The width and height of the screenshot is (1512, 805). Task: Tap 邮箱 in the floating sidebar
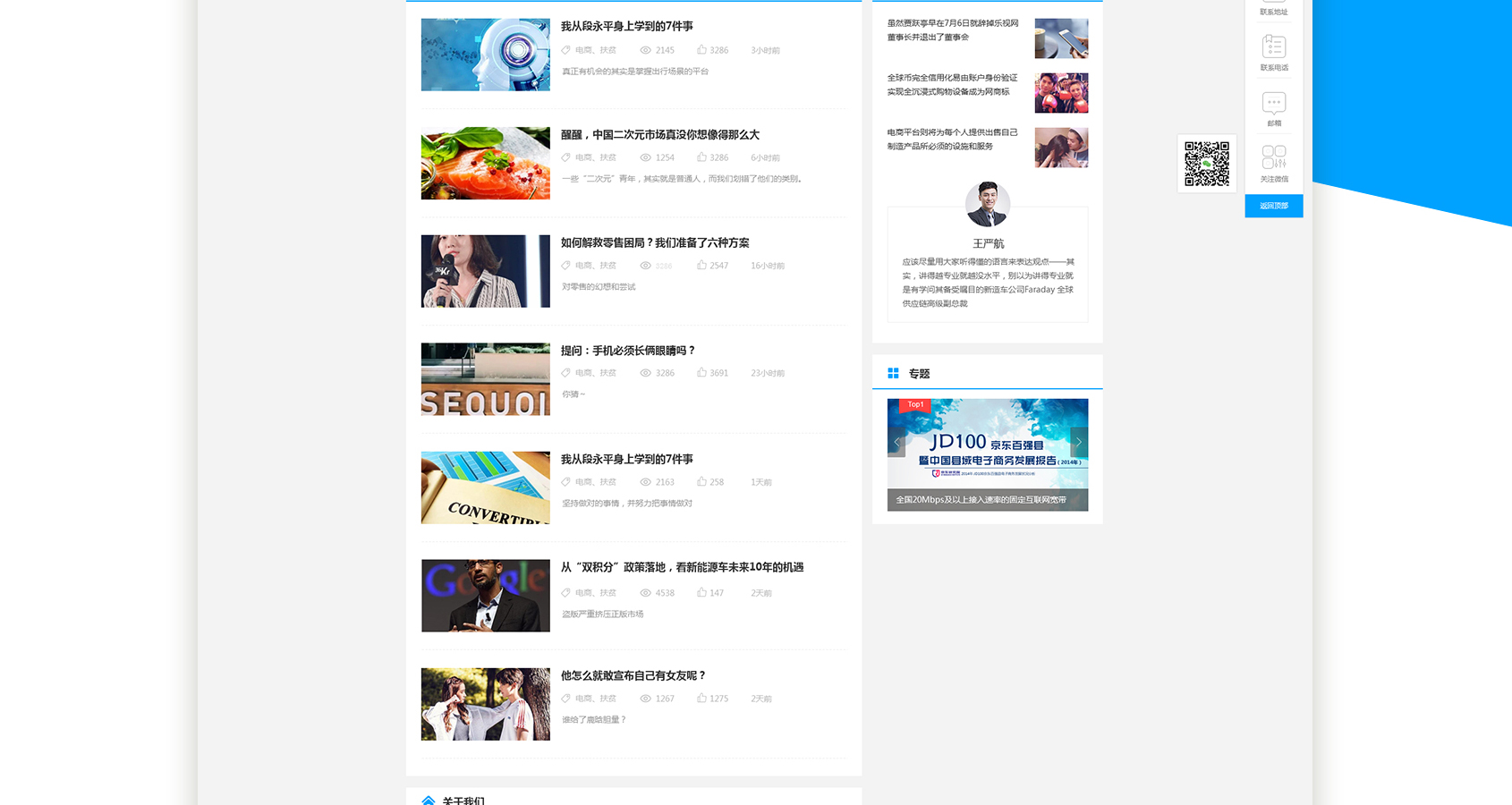[1274, 108]
